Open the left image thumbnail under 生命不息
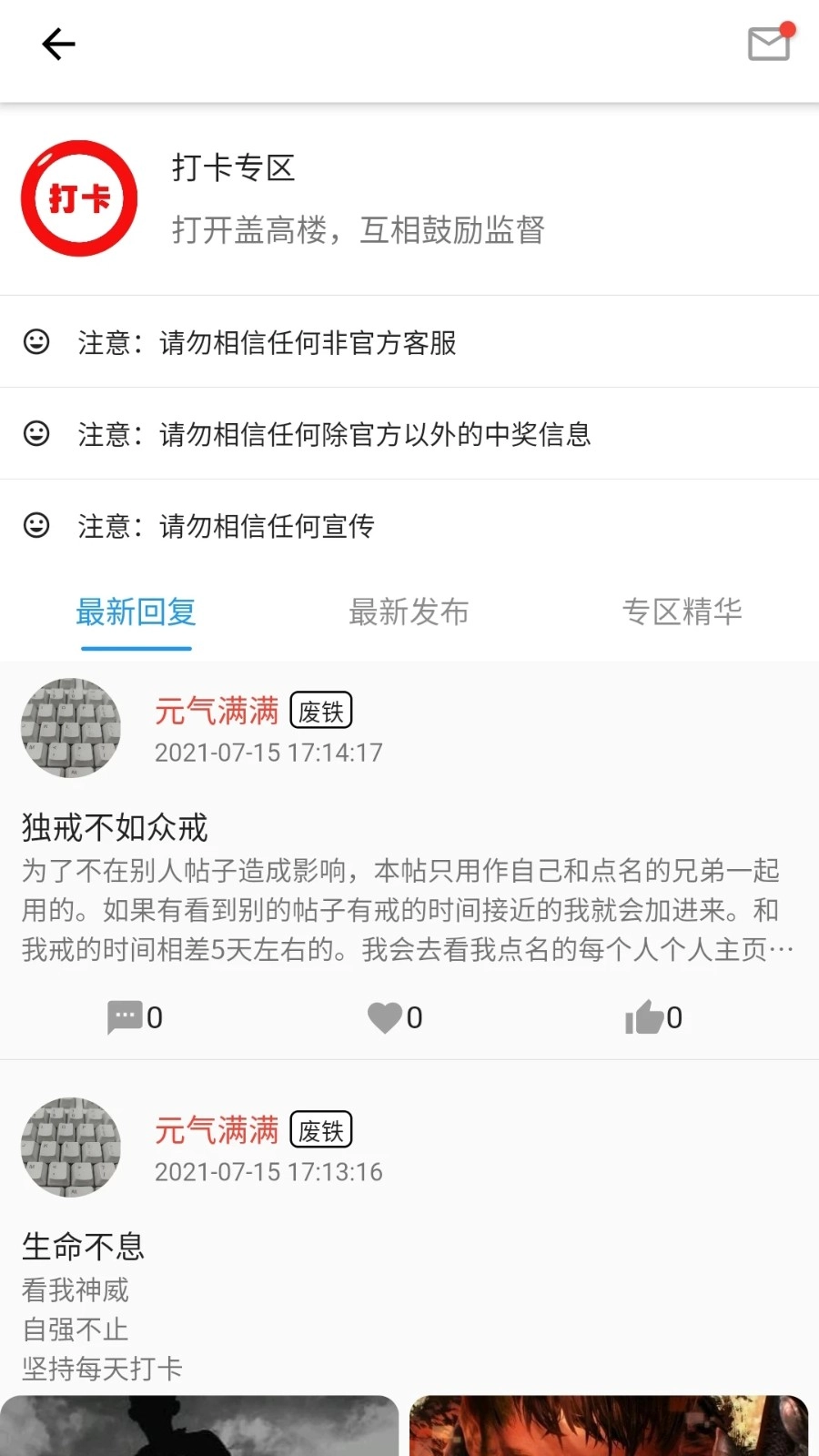819x1456 pixels. (x=200, y=1426)
